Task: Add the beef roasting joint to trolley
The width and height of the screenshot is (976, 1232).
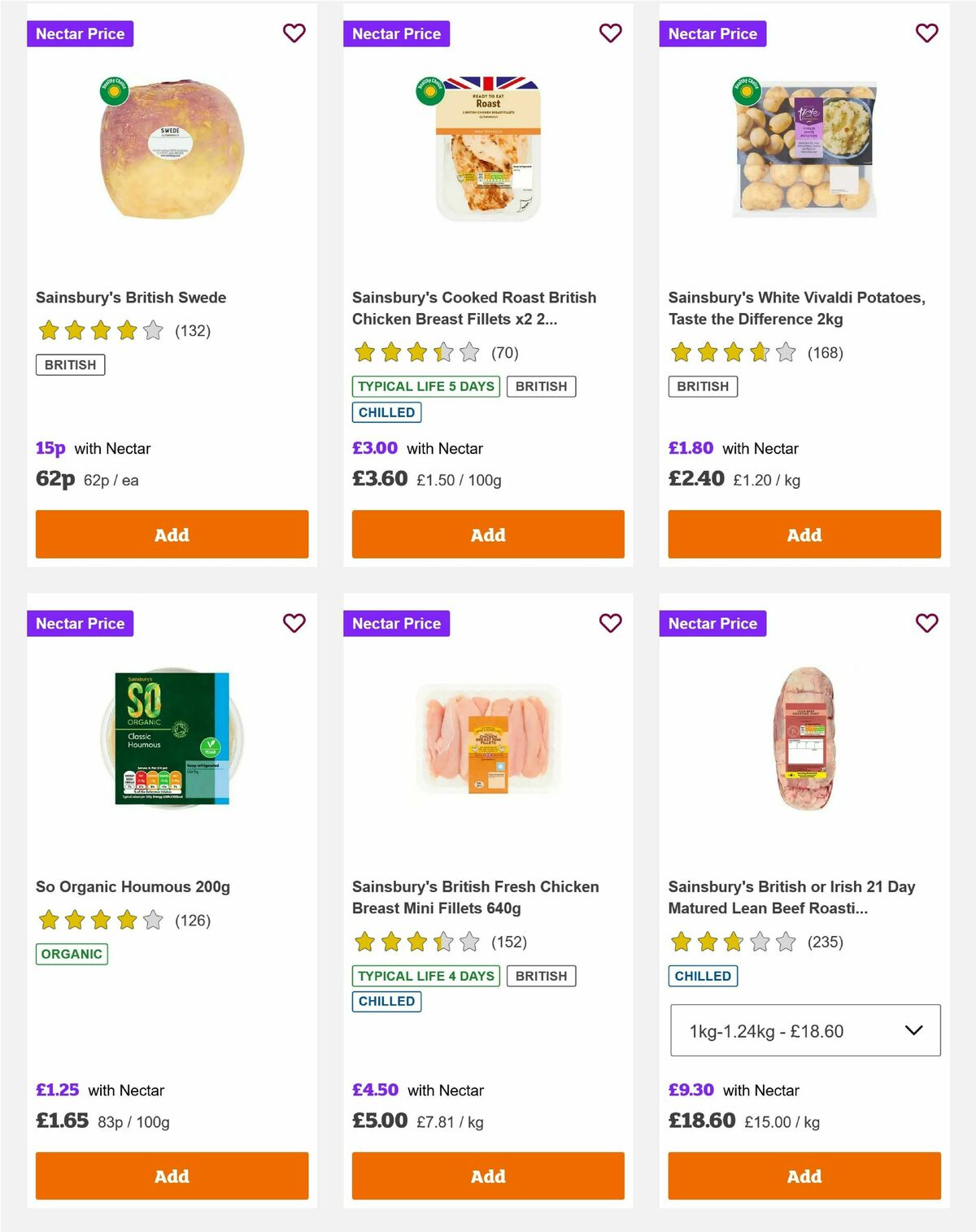Action: 804,1176
